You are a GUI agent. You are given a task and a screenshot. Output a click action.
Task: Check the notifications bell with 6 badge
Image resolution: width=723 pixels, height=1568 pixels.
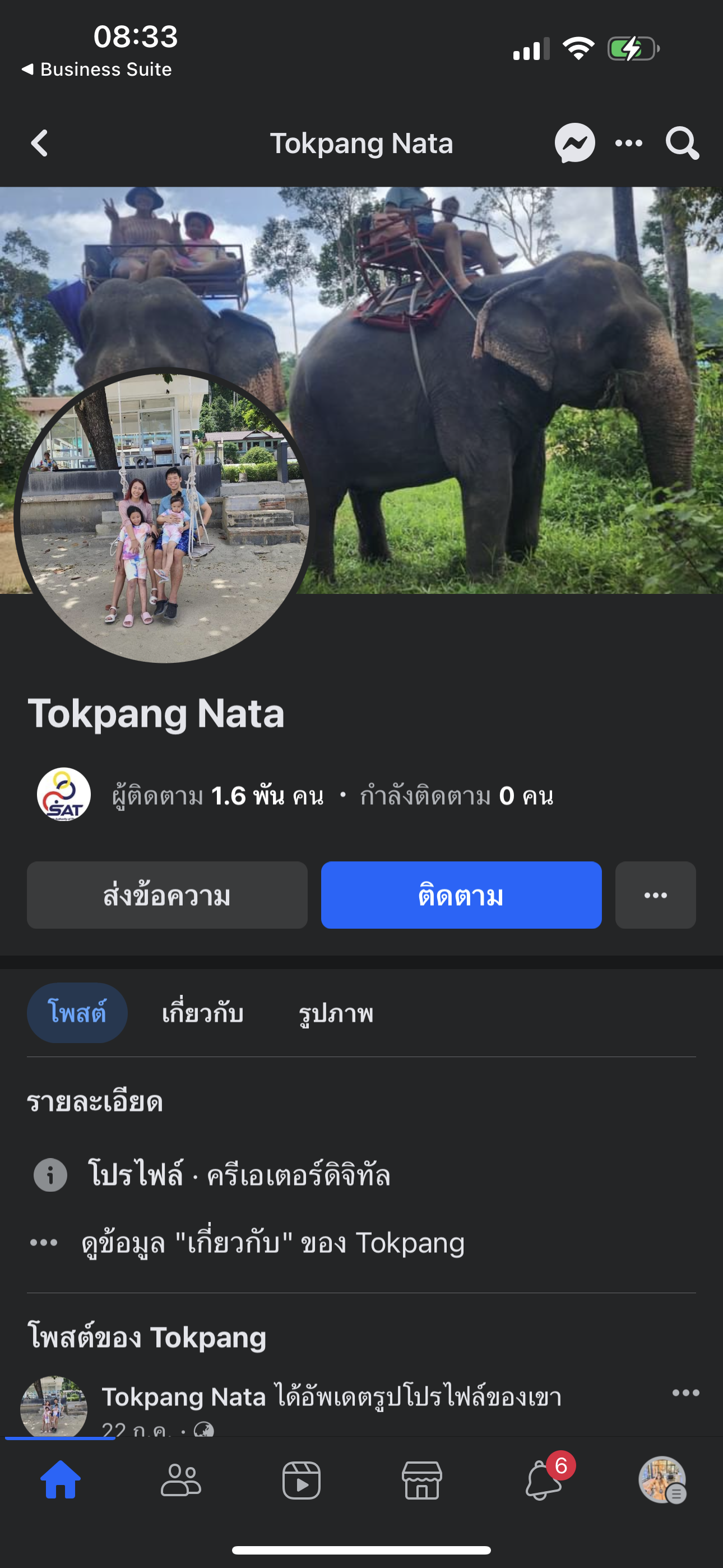coord(543,1481)
